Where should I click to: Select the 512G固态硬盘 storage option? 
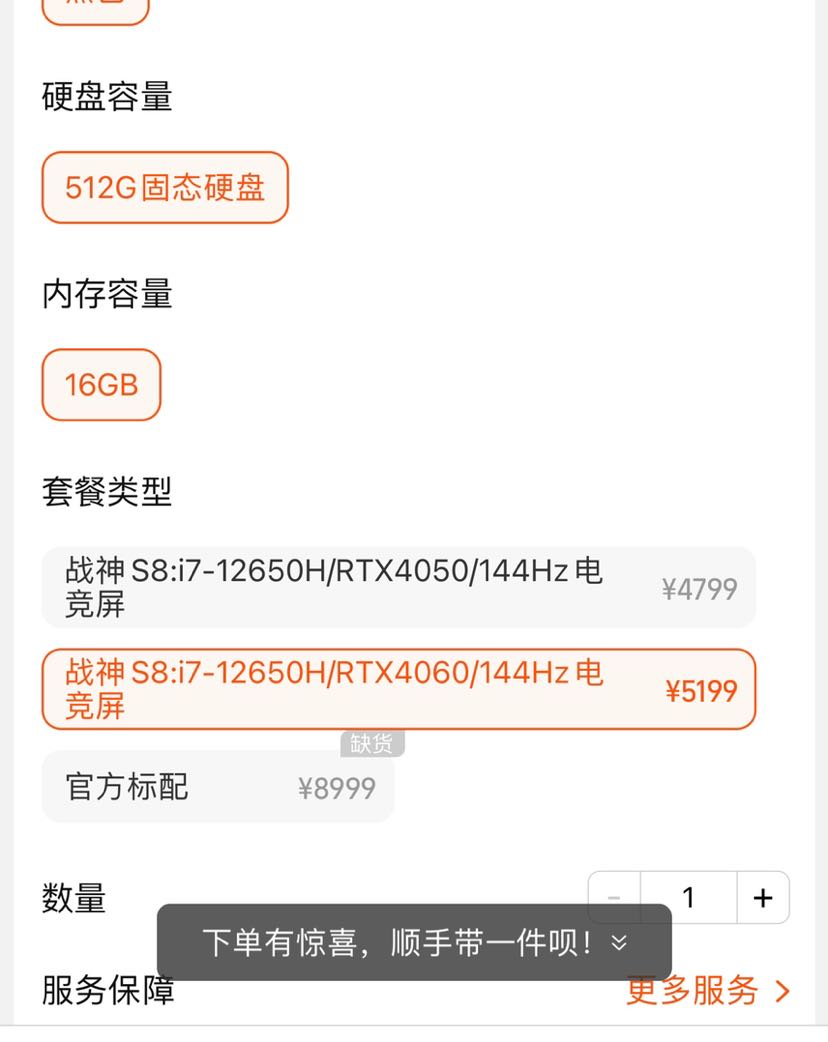(164, 188)
